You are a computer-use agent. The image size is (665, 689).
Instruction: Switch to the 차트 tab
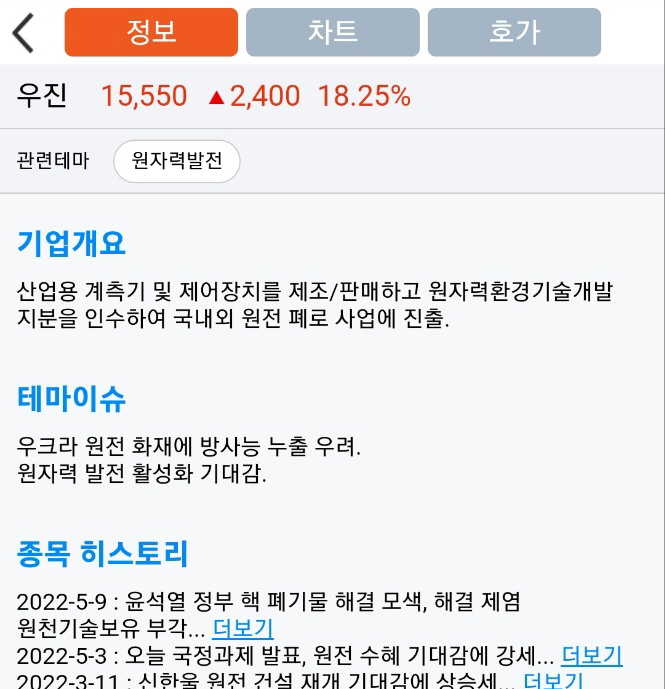(333, 32)
